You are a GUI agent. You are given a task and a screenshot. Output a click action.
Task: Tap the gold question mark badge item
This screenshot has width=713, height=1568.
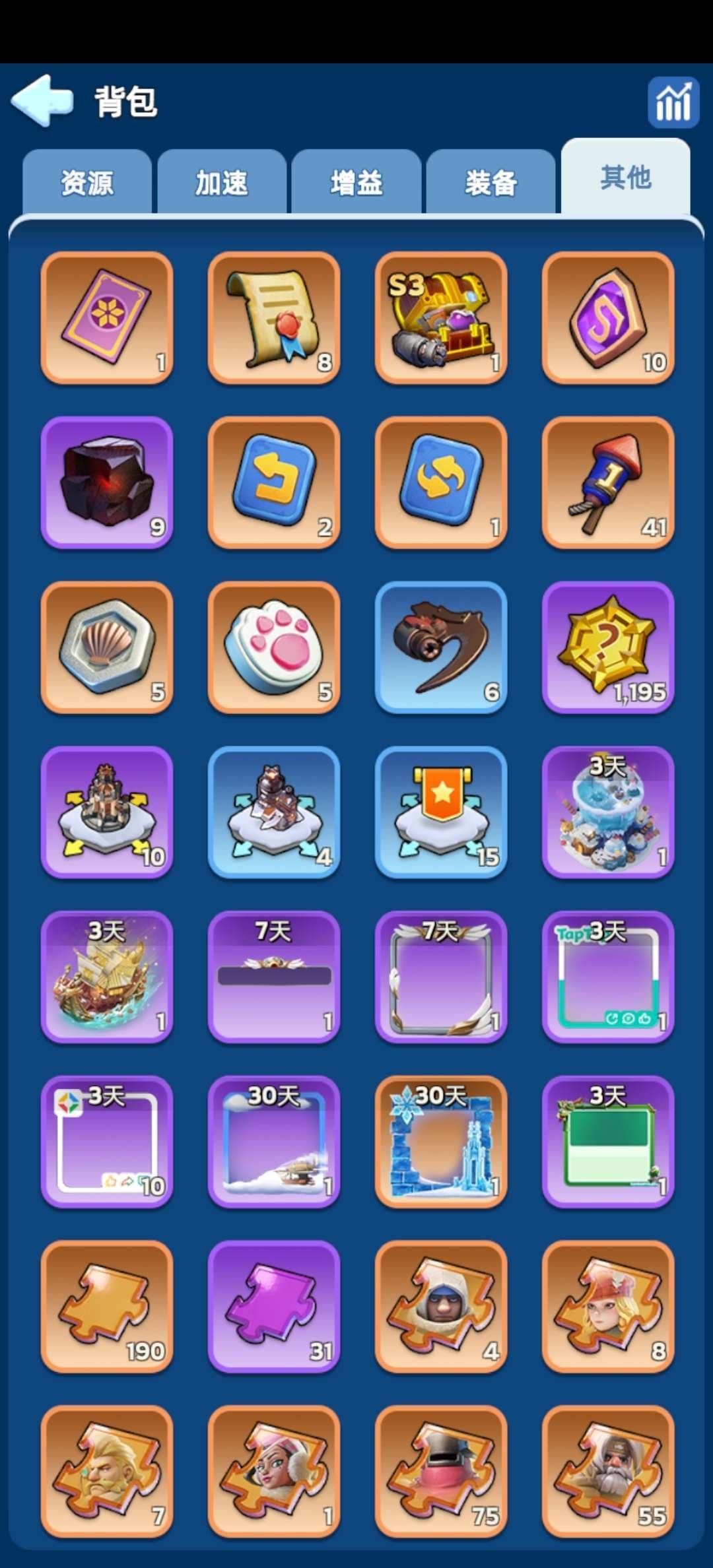(608, 647)
